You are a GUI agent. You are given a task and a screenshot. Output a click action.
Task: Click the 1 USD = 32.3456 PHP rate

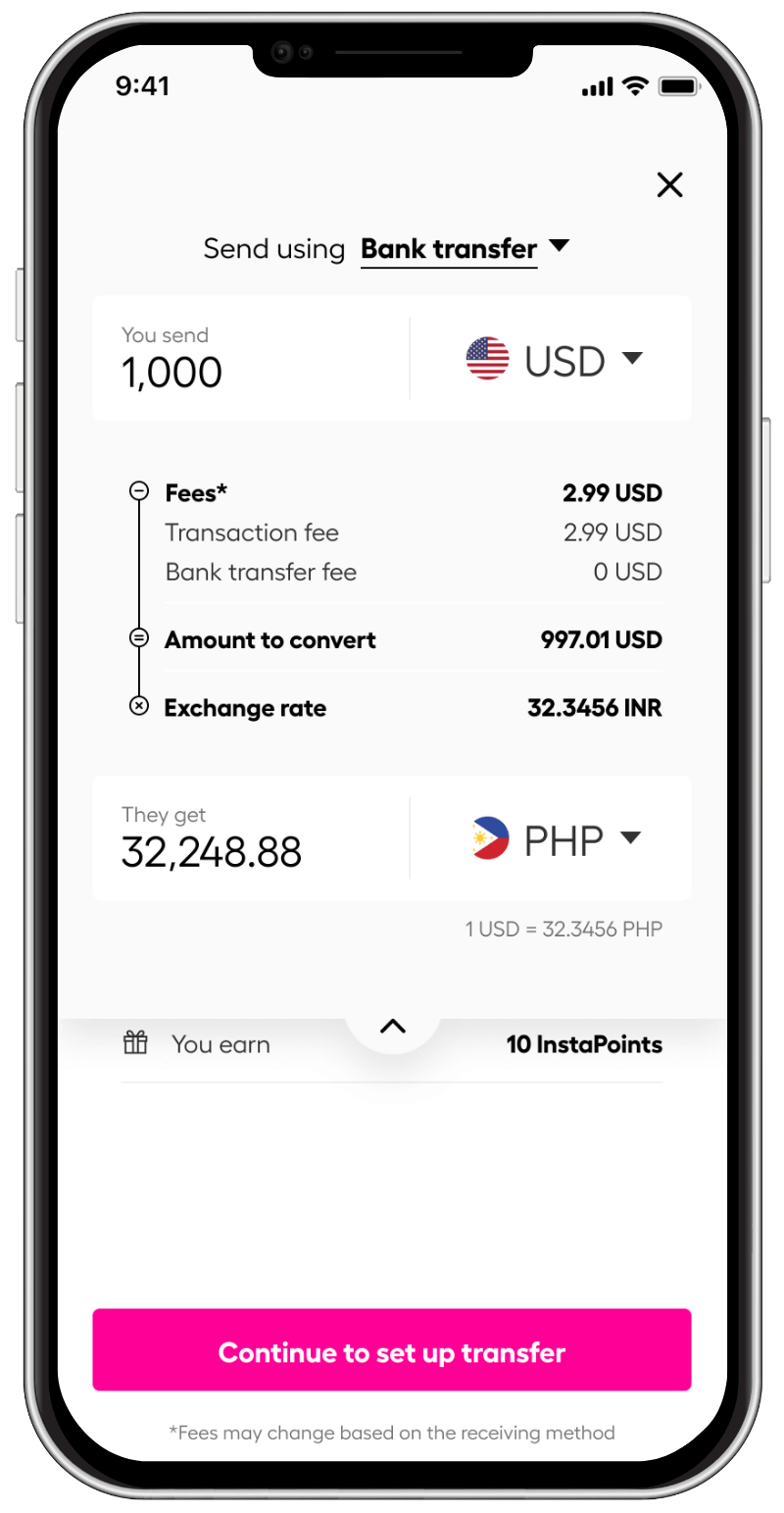click(x=564, y=929)
